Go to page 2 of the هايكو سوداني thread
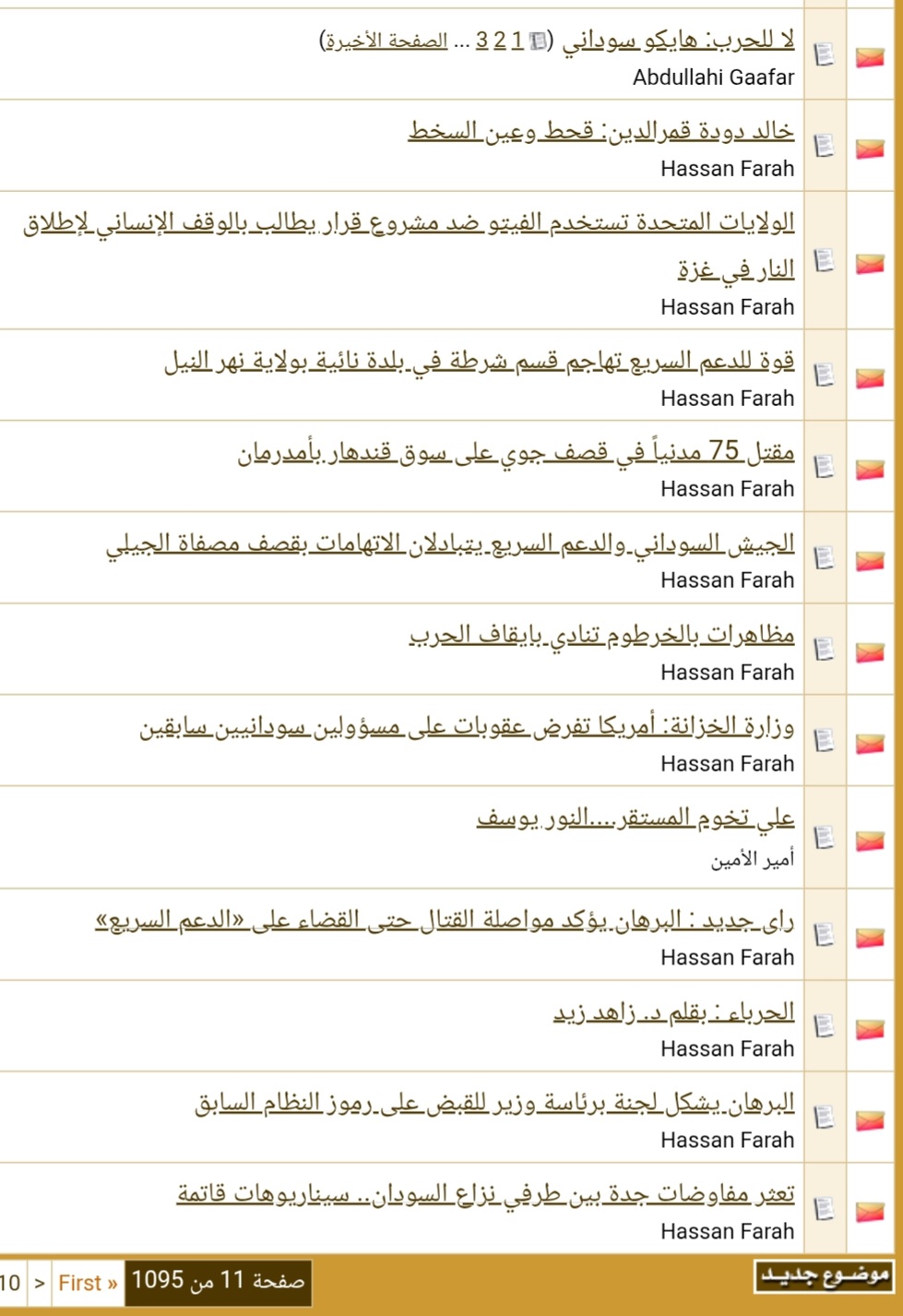 coord(499,41)
